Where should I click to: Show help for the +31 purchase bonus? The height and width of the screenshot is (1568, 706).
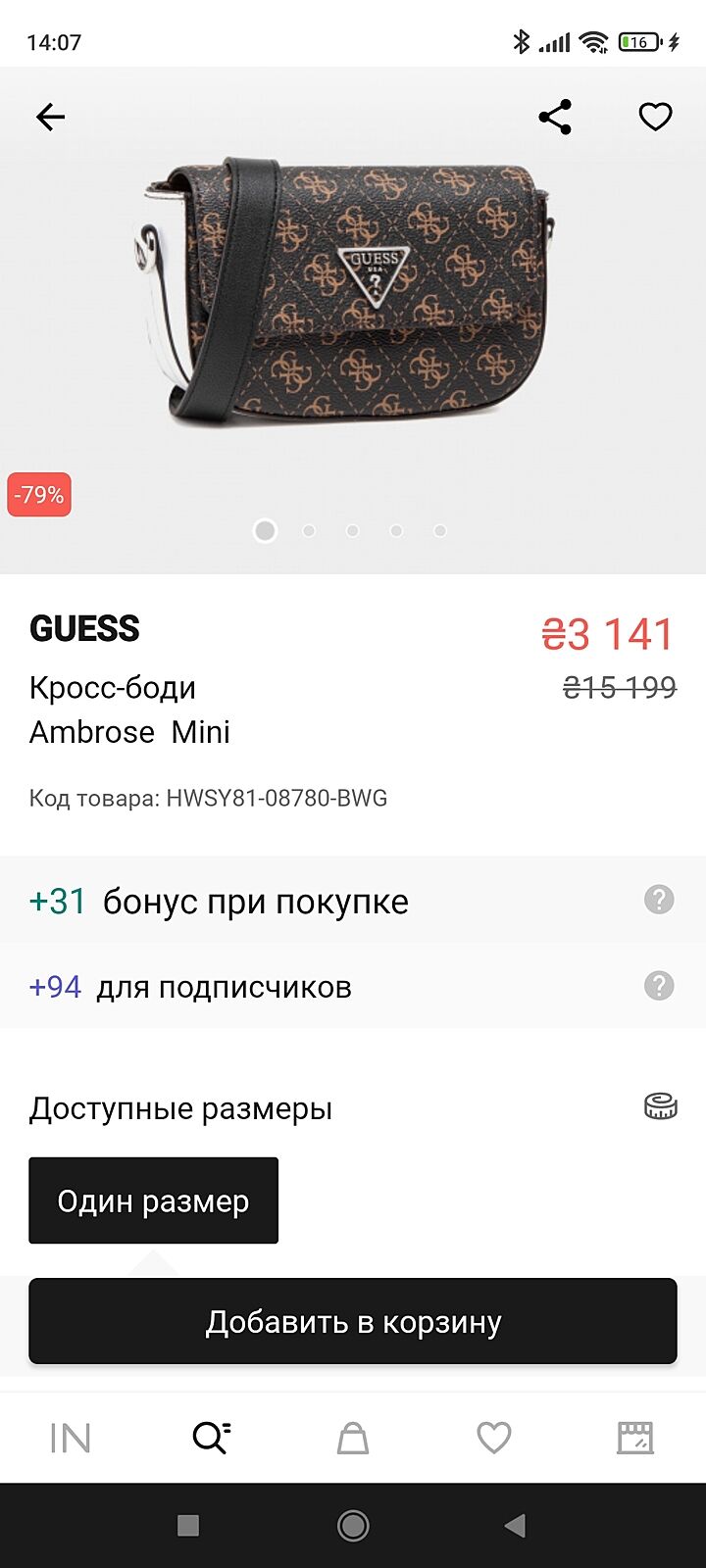pyautogui.click(x=659, y=900)
